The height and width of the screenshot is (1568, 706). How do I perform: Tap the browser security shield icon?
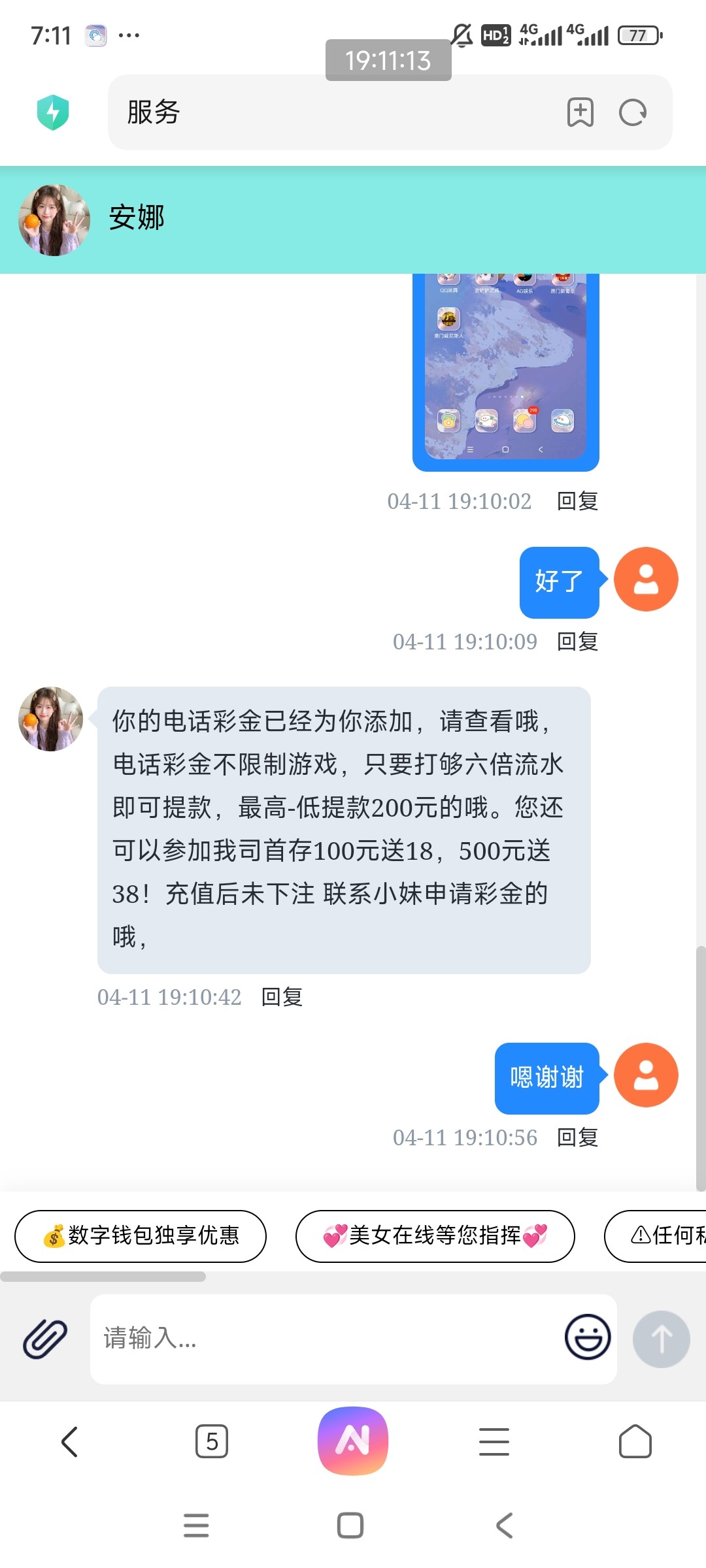[x=53, y=112]
